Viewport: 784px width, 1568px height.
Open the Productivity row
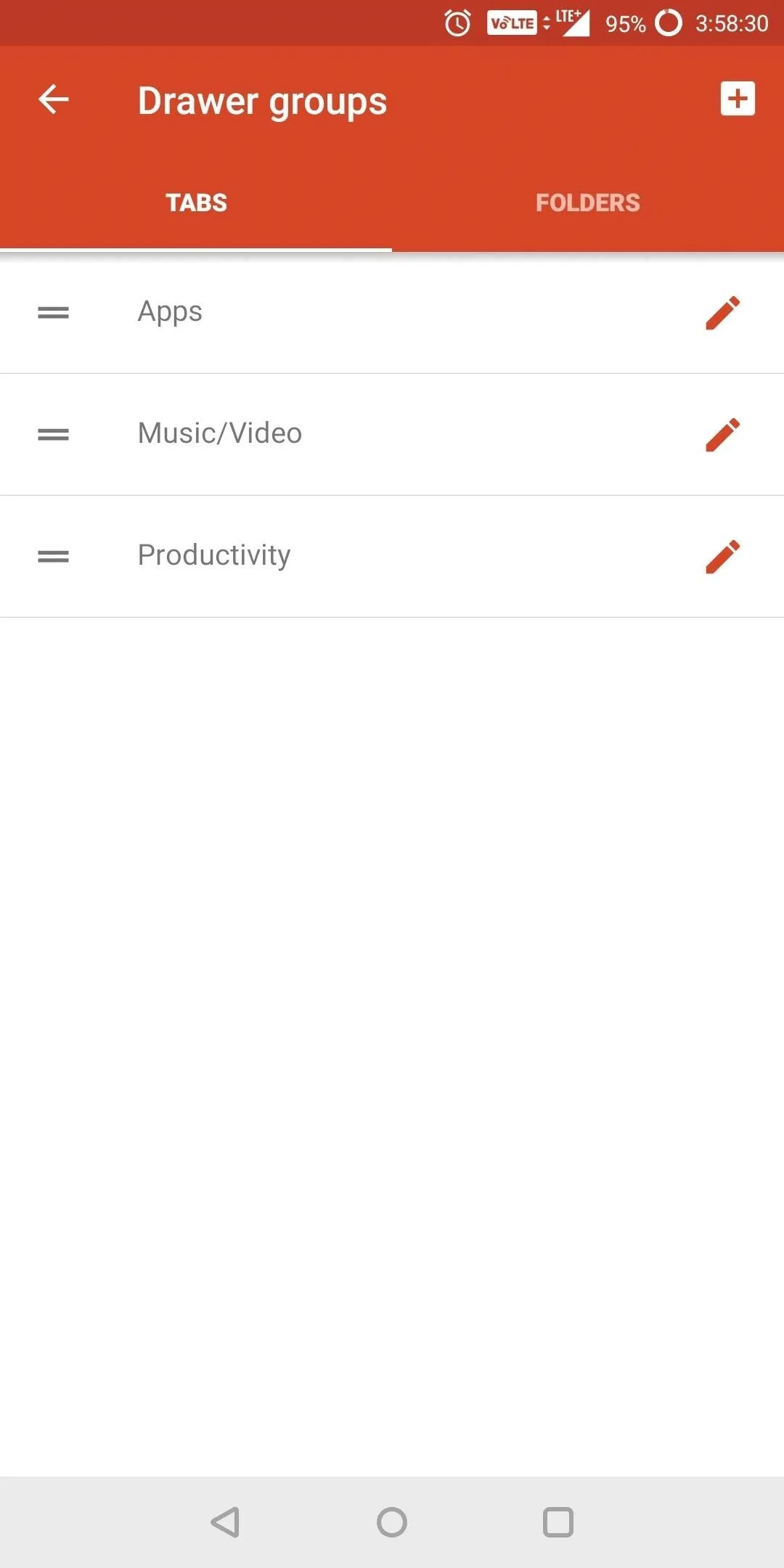click(392, 557)
